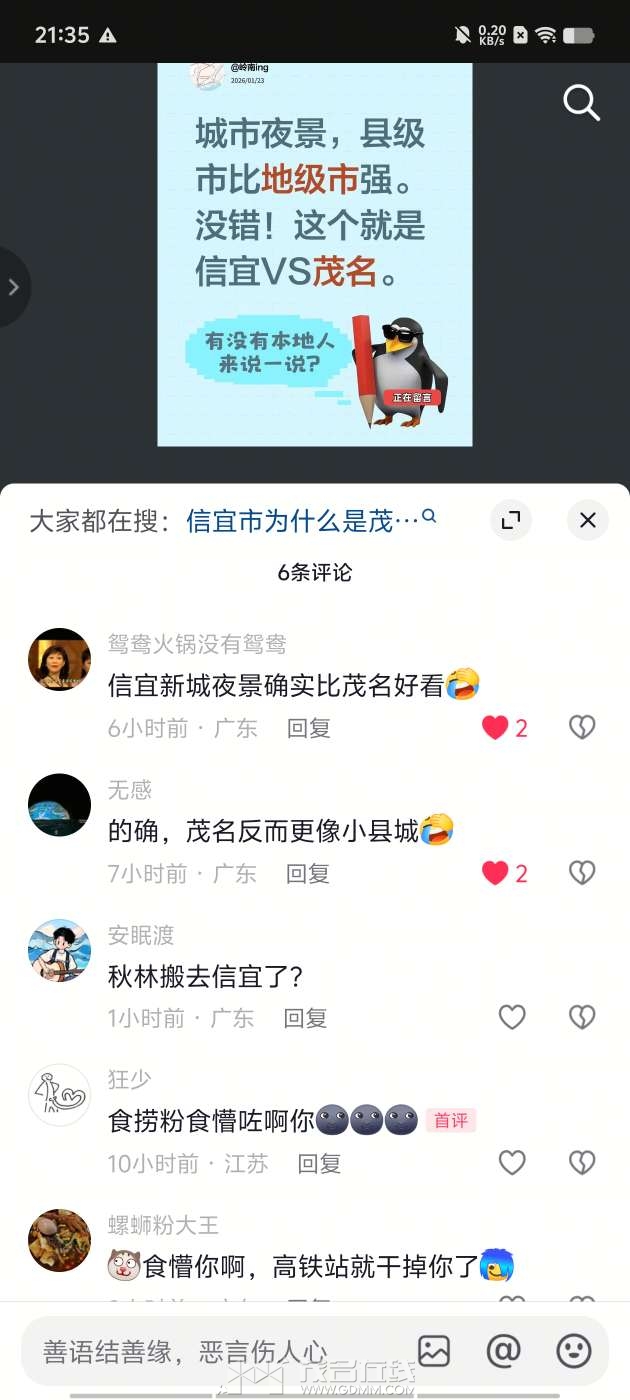Reply to 狂少's comment
The image size is (630, 1400).
(x=320, y=1163)
